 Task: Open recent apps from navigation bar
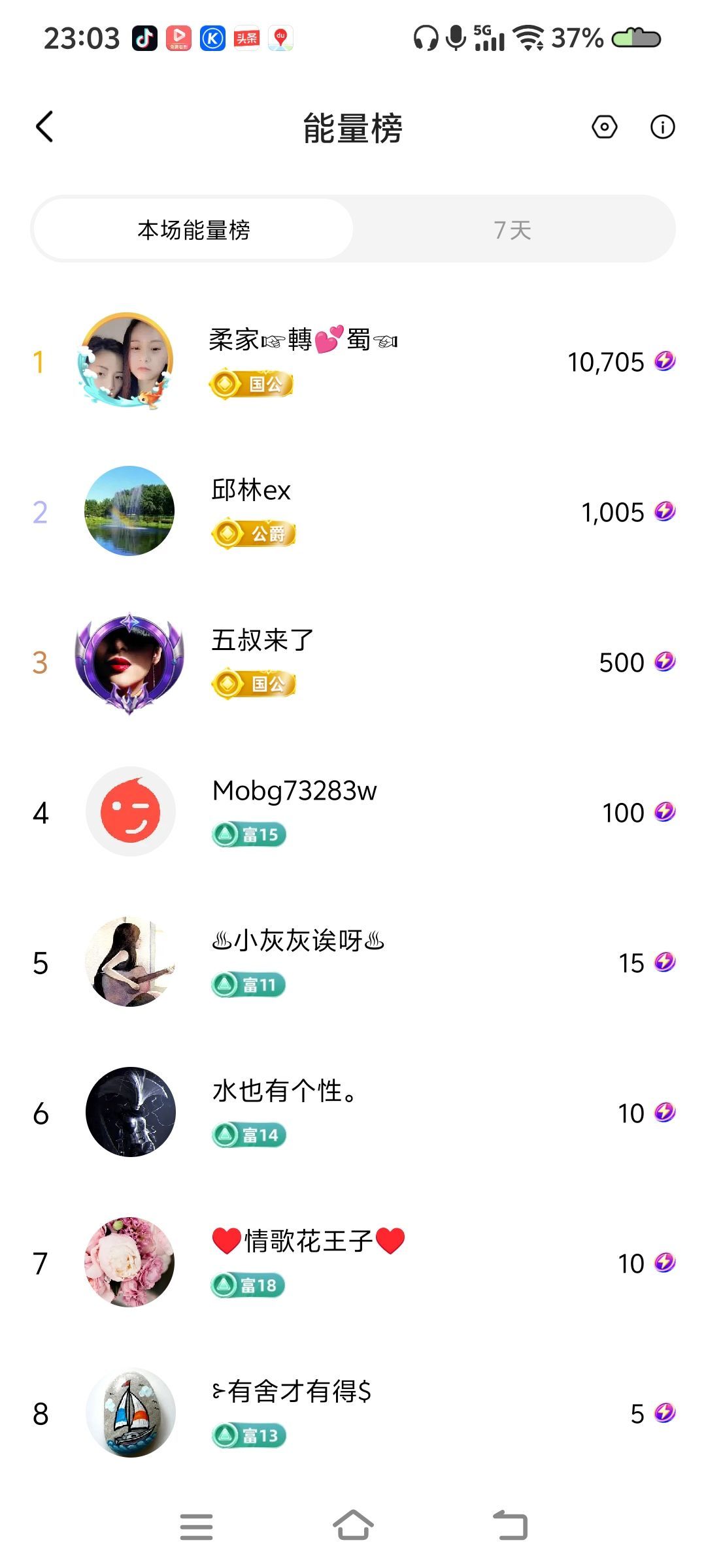click(196, 1526)
